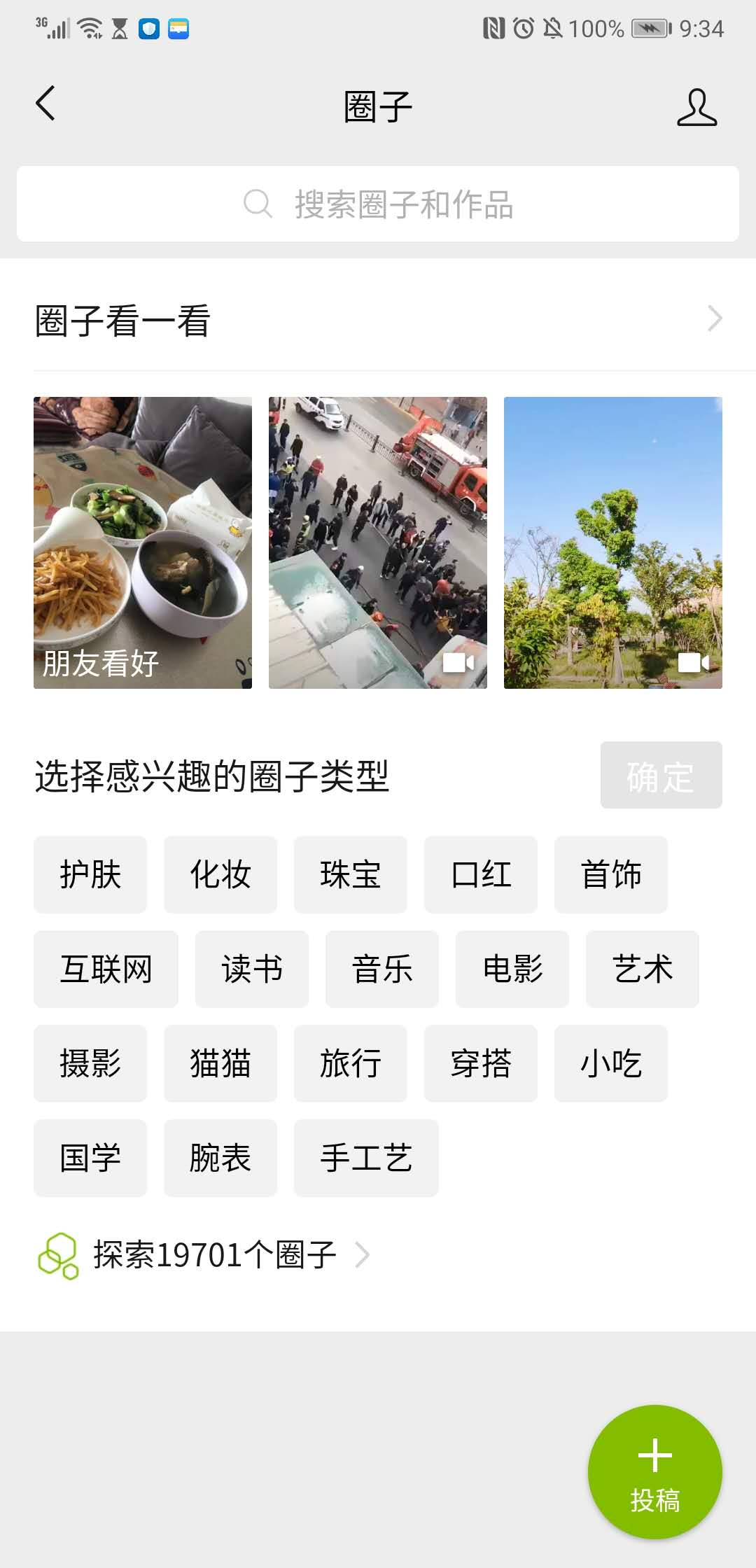
Task: Expand 圈子看一看 via its chevron
Action: (713, 318)
